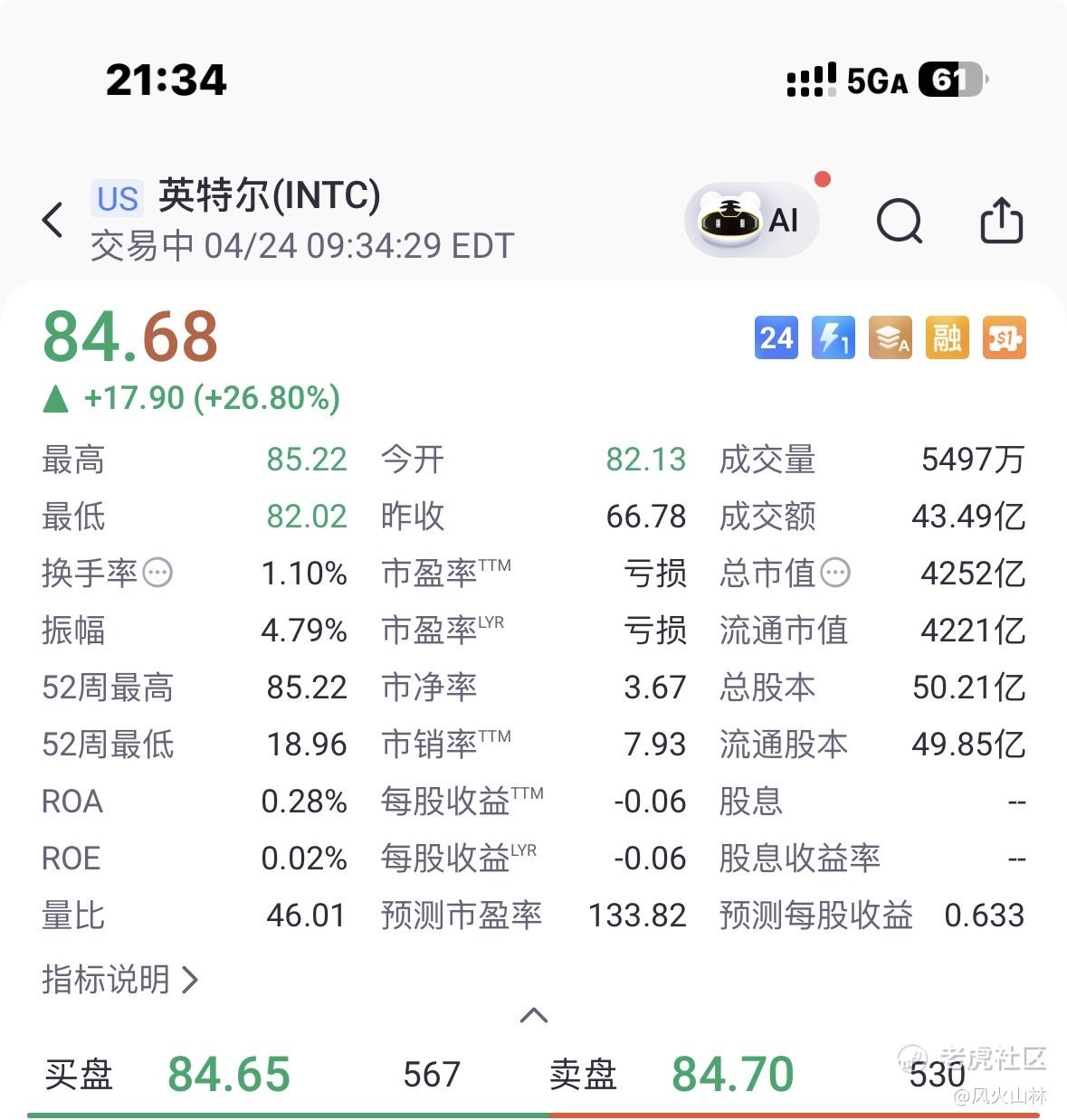Image resolution: width=1067 pixels, height=1120 pixels.
Task: Open the AI assistant
Action: (x=752, y=220)
